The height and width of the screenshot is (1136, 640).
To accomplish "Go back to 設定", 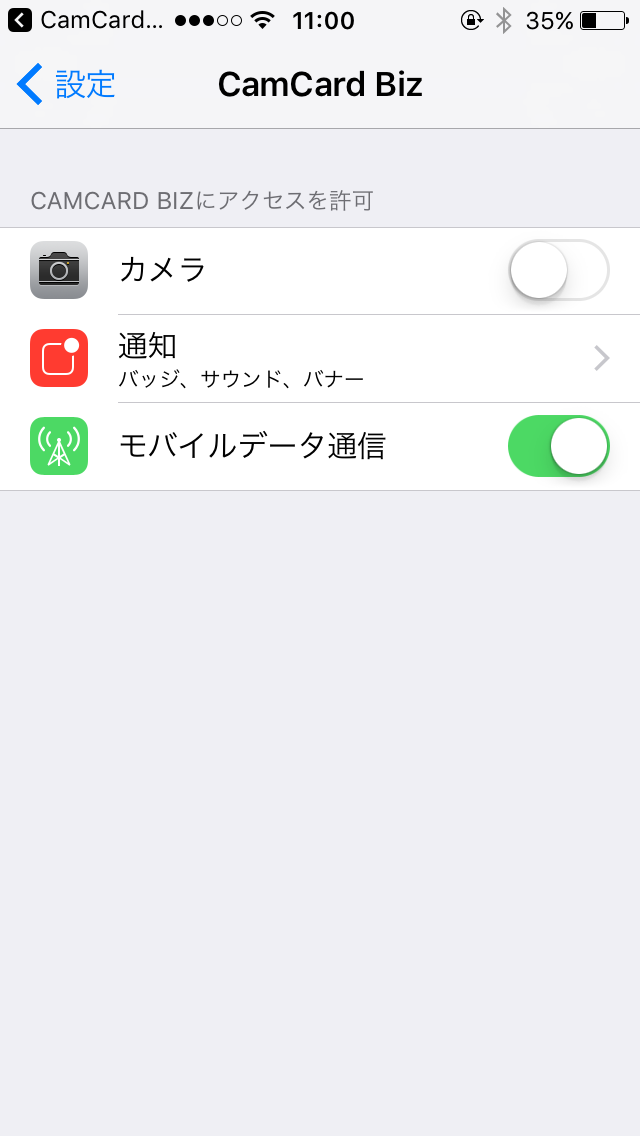I will click(x=66, y=84).
